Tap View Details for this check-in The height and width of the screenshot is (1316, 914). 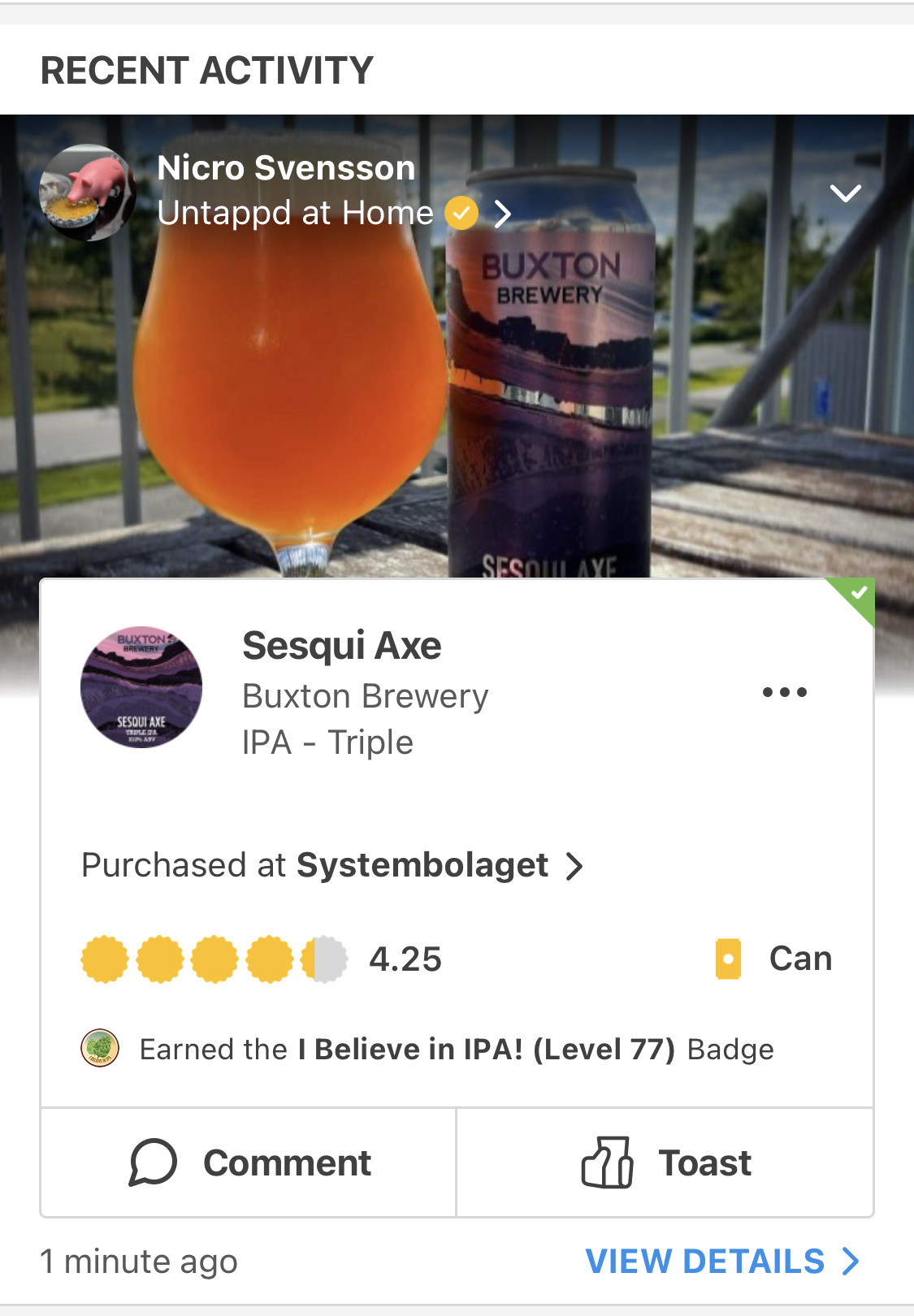(x=721, y=1262)
